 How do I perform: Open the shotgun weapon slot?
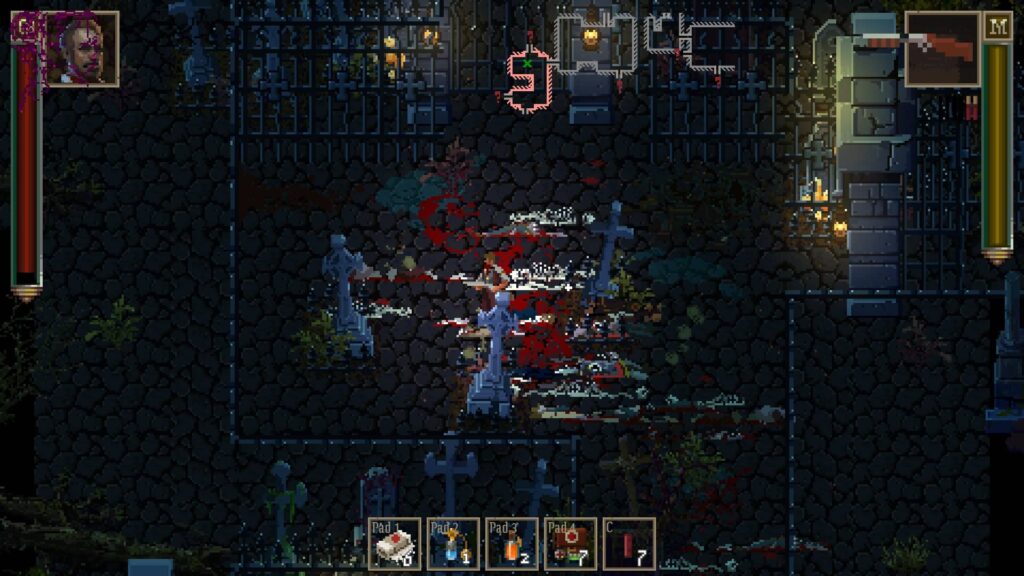coord(941,49)
